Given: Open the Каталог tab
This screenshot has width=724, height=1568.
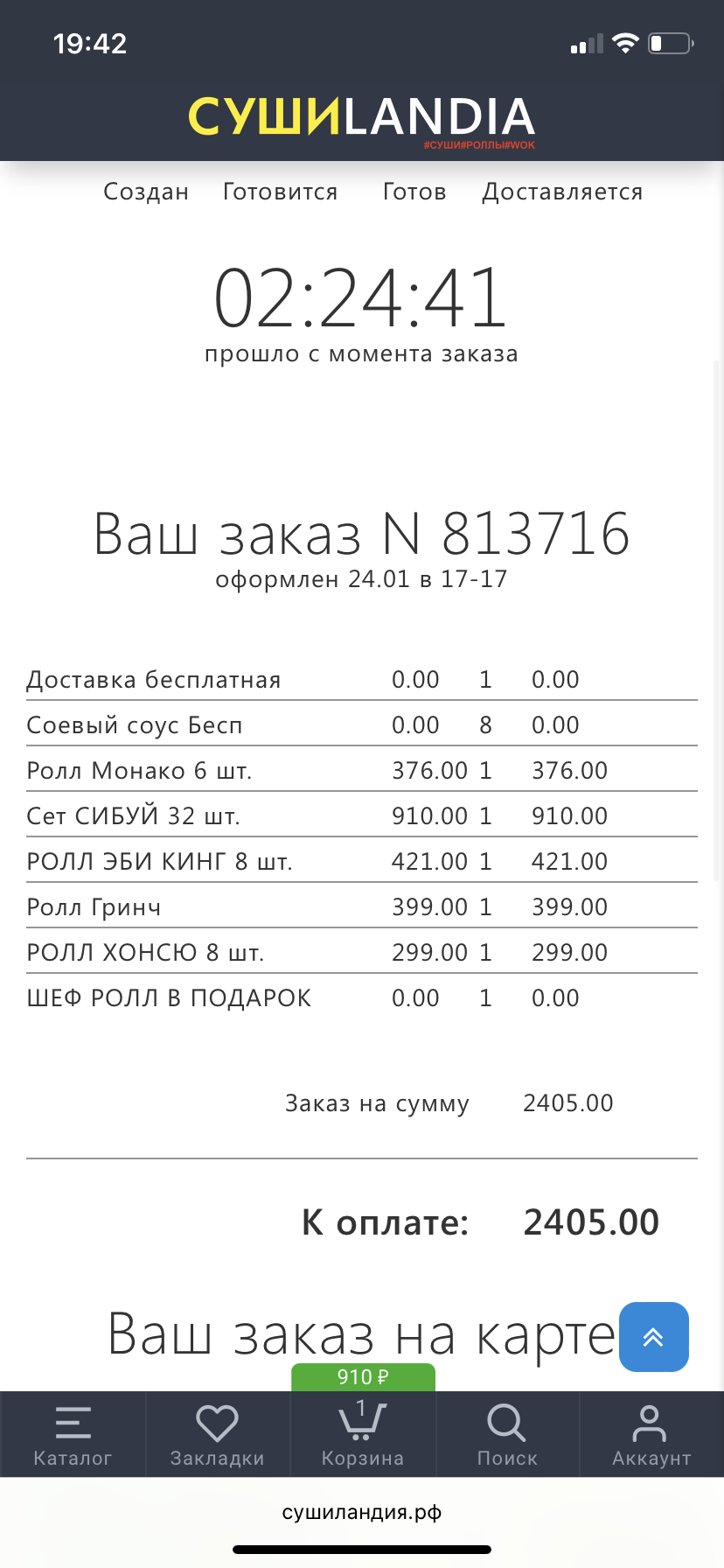Looking at the screenshot, I should (73, 1435).
